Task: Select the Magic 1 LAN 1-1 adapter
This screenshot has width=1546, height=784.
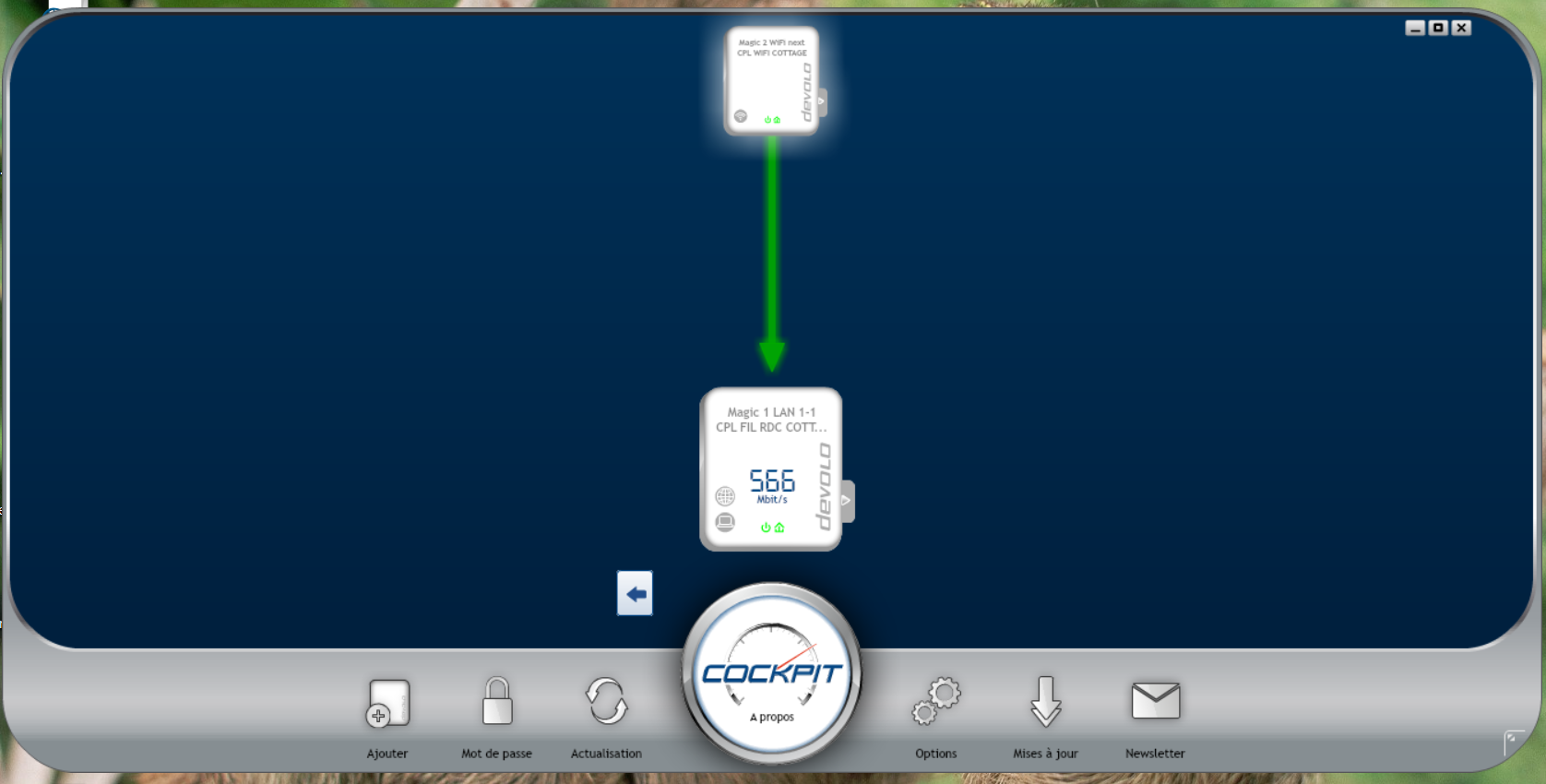Action: point(771,469)
